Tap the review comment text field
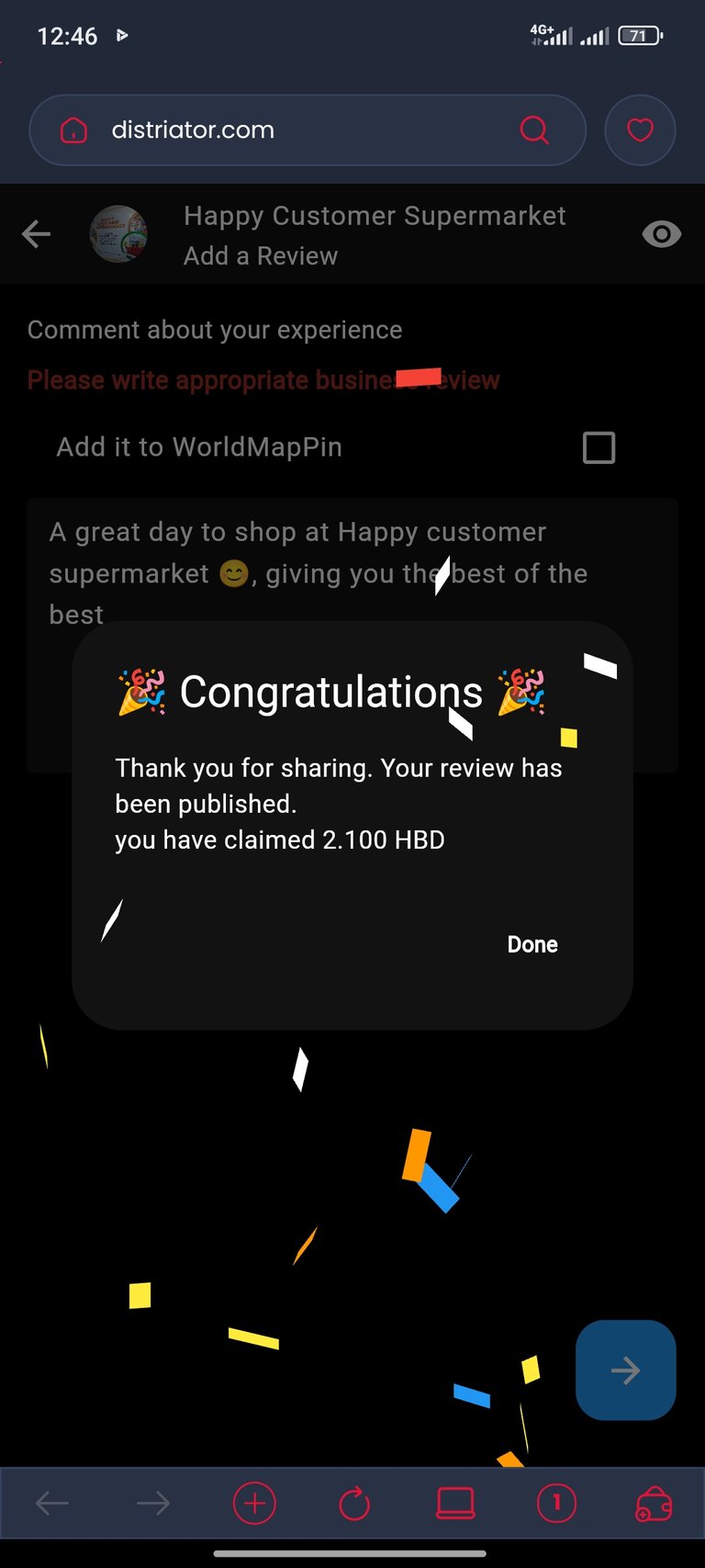This screenshot has height=1568, width=705. [x=352, y=636]
